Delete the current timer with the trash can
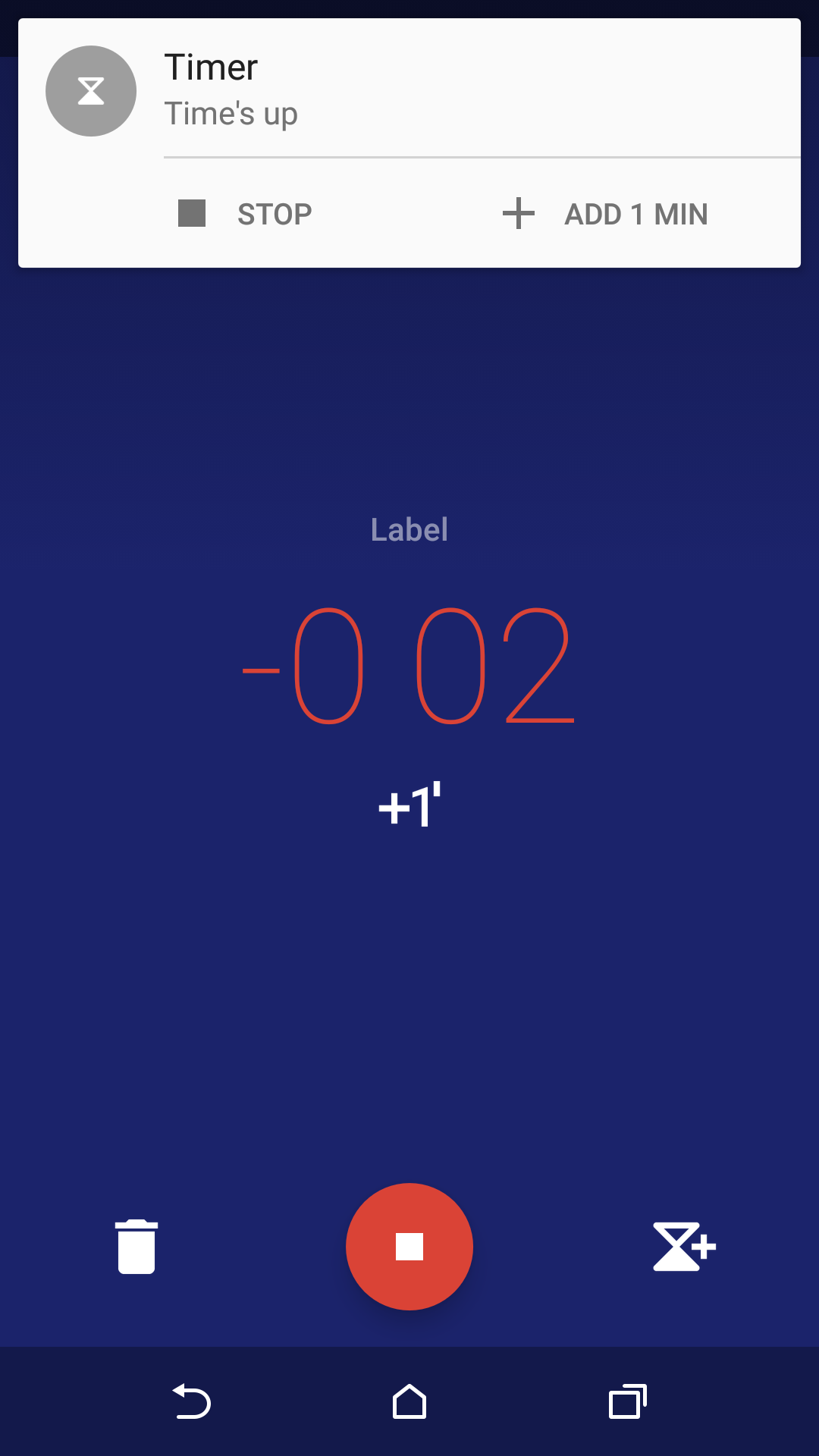This screenshot has width=819, height=1456. (136, 1247)
